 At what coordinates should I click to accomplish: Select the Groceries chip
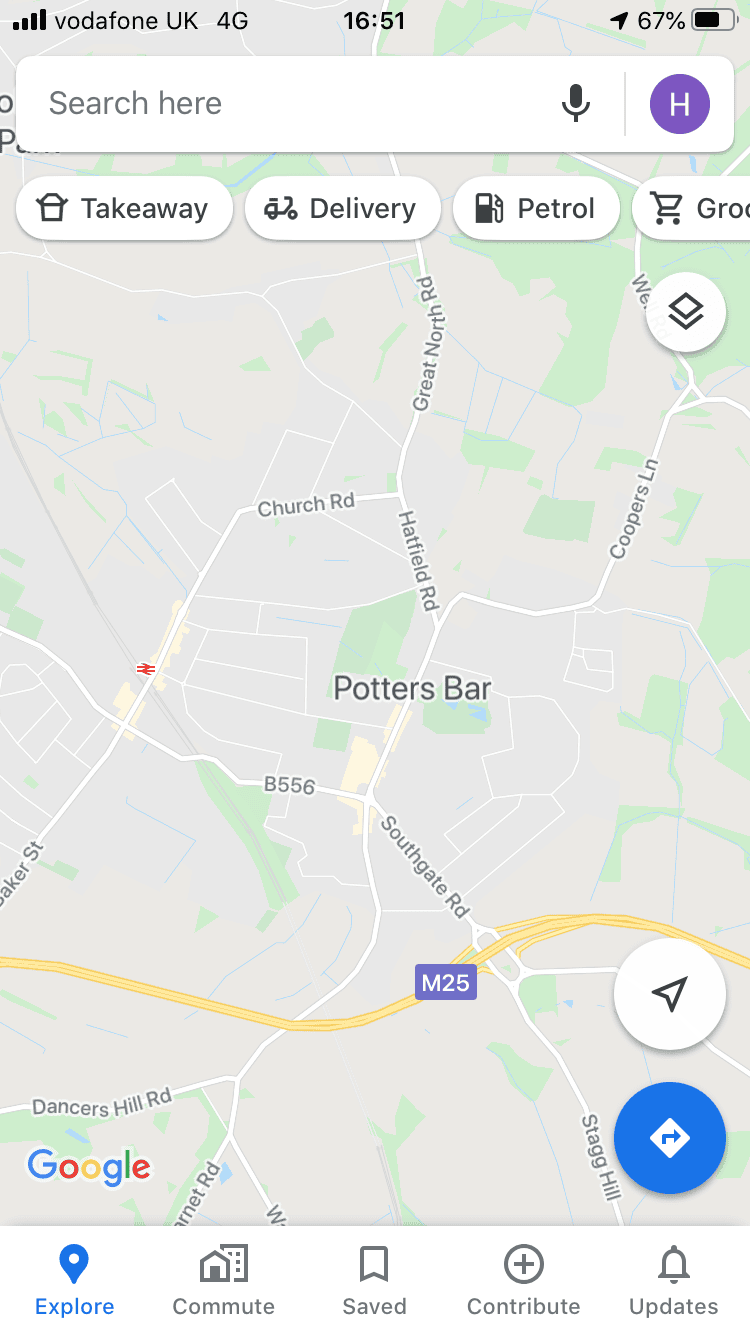(692, 208)
